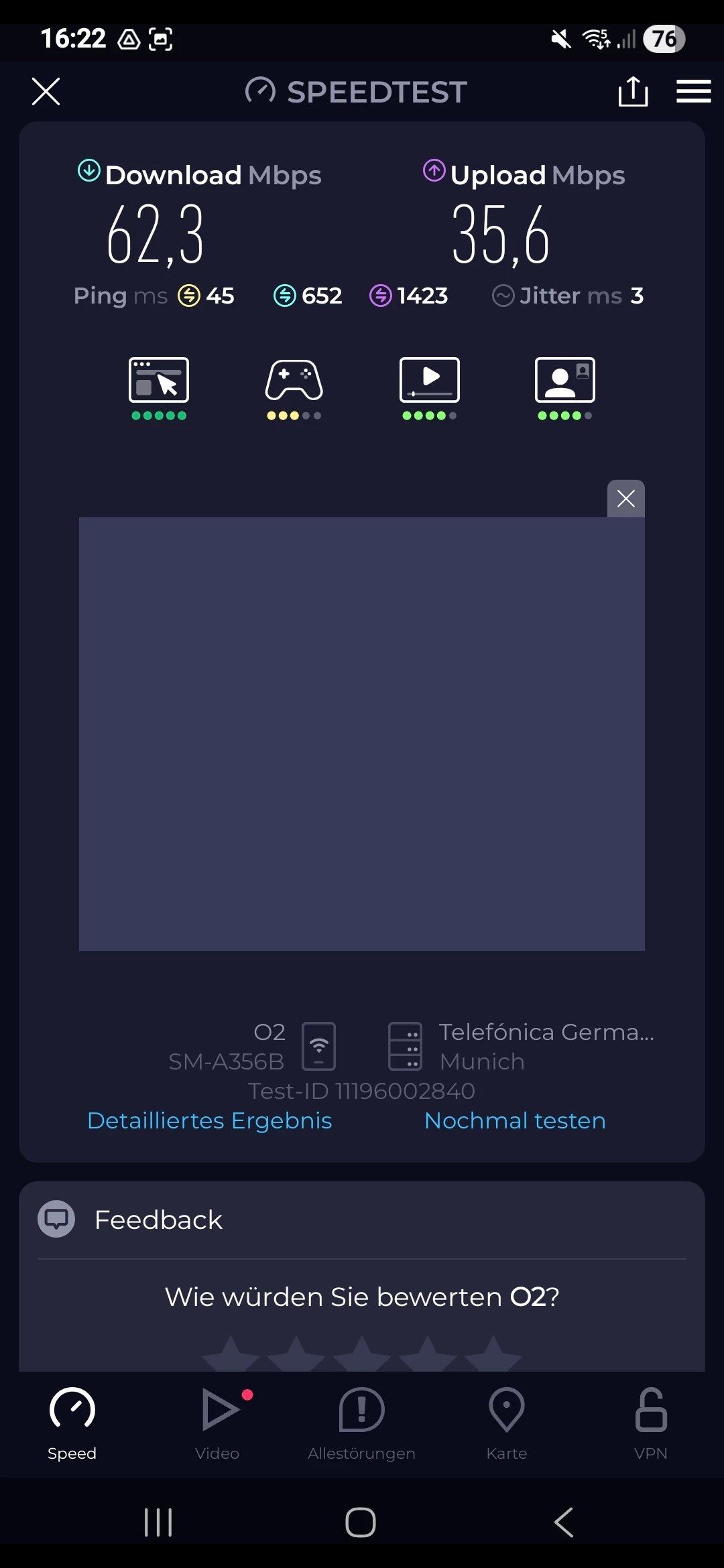Image resolution: width=724 pixels, height=1568 pixels.
Task: Open recent apps from the navigation bar
Action: (158, 1522)
